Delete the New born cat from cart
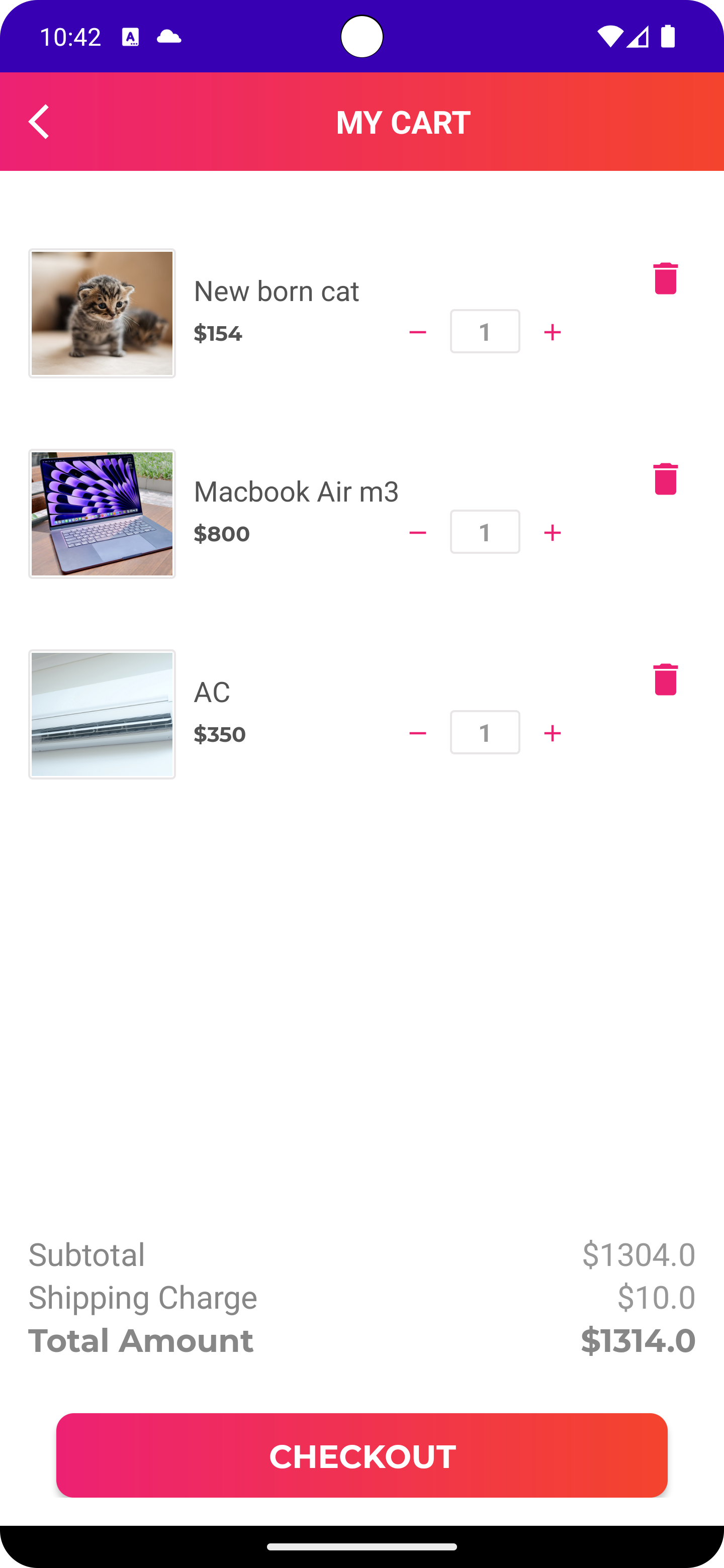 [x=665, y=278]
